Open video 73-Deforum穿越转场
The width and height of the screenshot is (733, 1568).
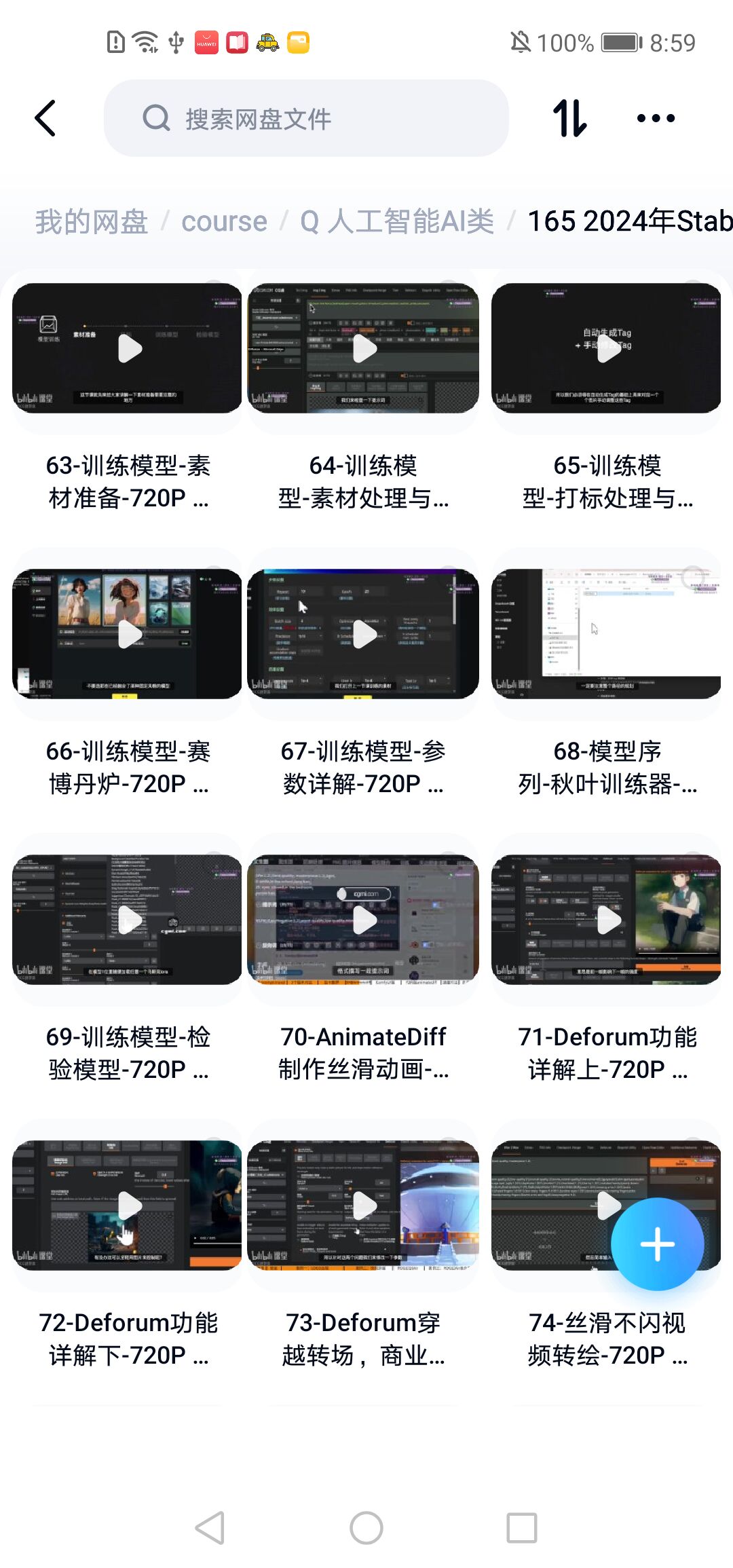pyautogui.click(x=363, y=1206)
